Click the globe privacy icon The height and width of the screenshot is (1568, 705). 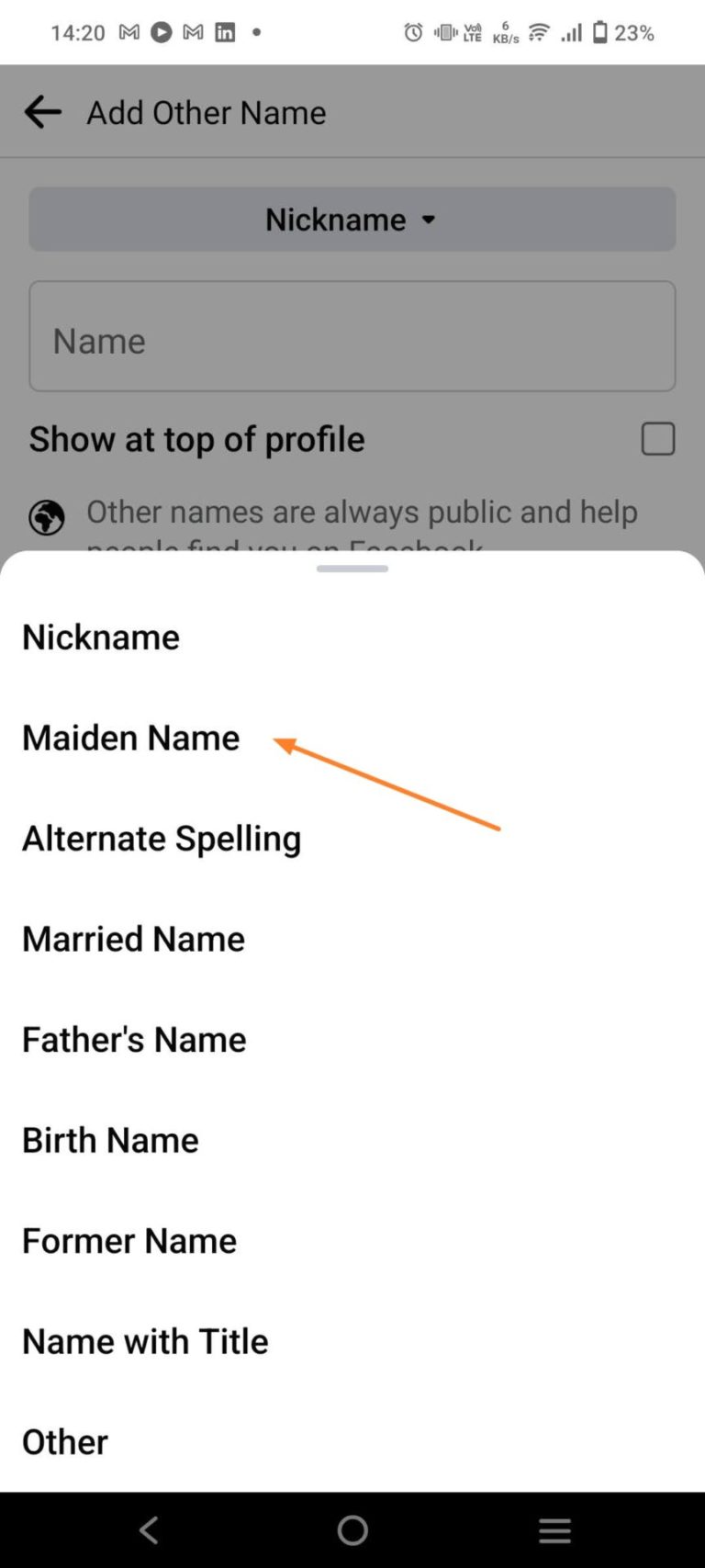[x=47, y=517]
